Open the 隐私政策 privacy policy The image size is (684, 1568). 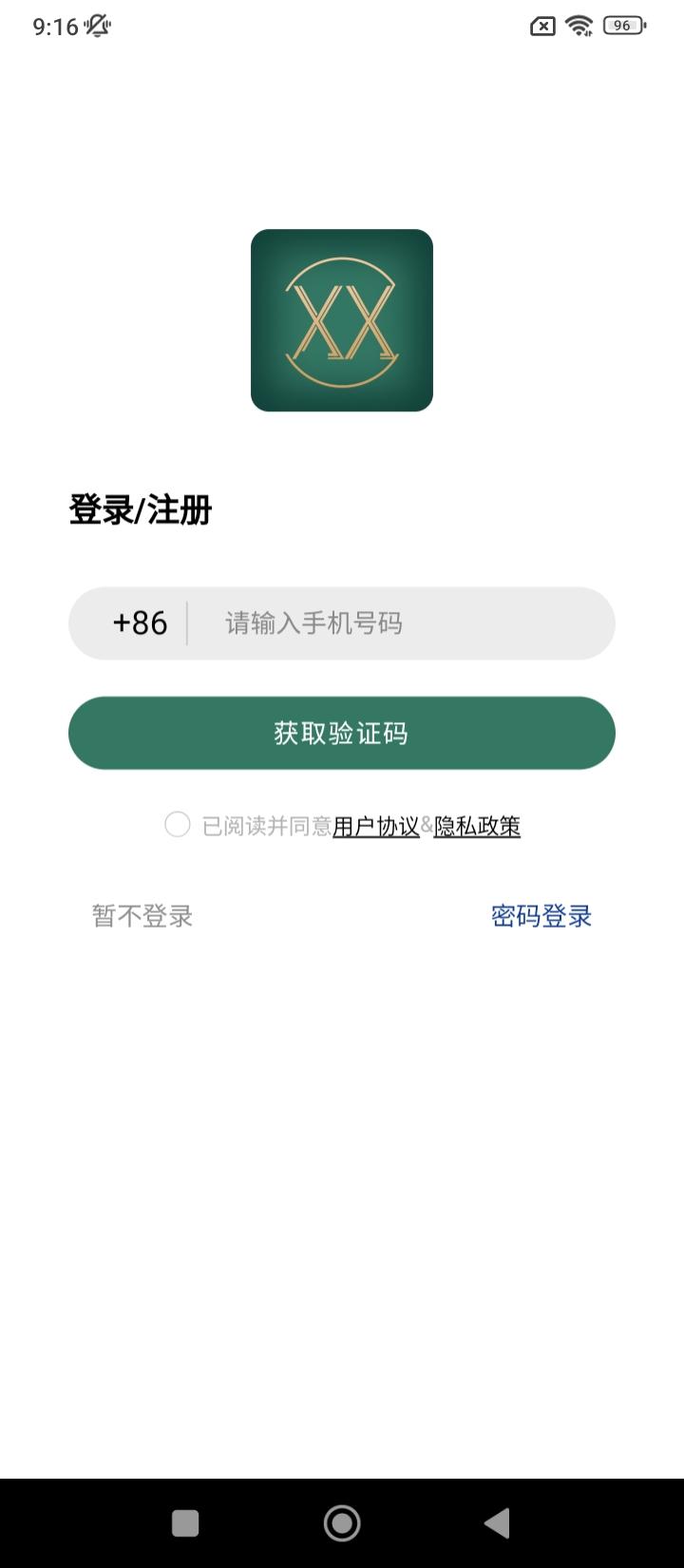point(479,826)
